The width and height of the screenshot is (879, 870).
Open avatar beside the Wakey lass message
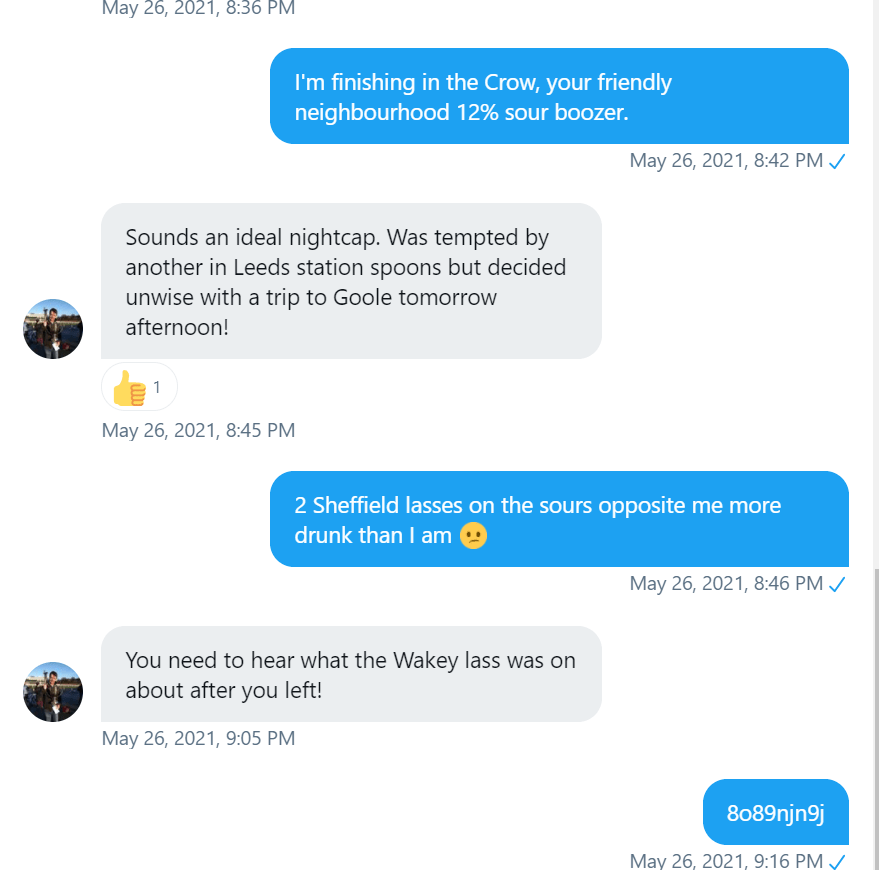click(x=52, y=692)
